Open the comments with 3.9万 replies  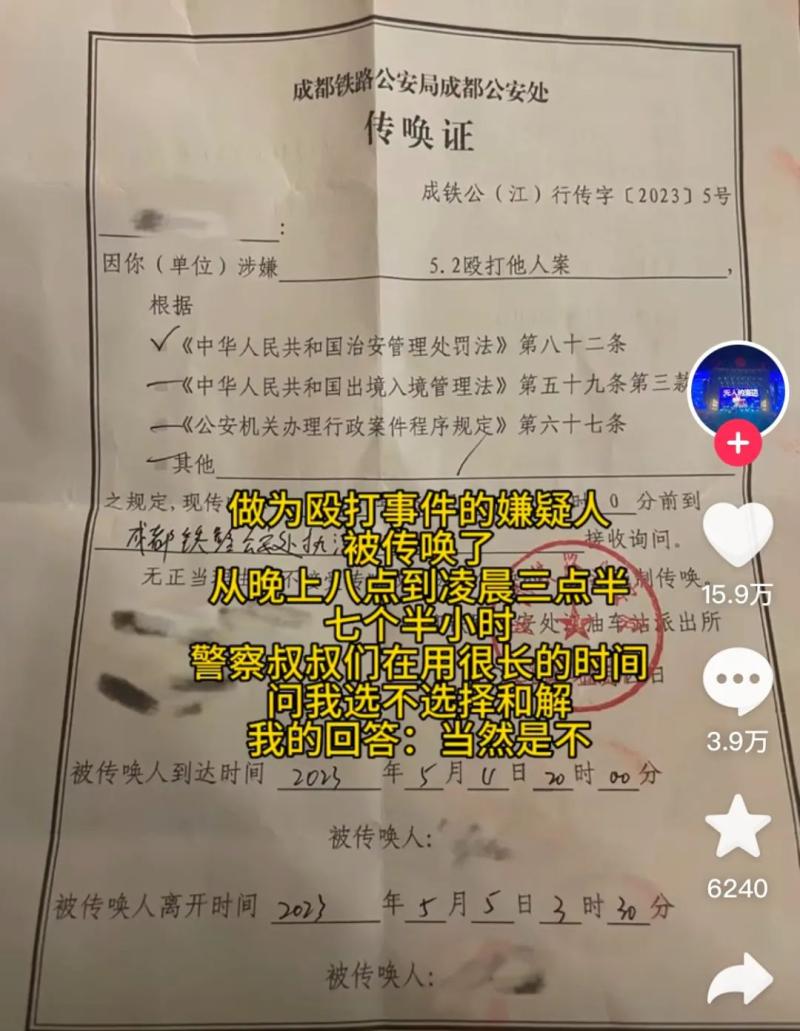pos(738,683)
